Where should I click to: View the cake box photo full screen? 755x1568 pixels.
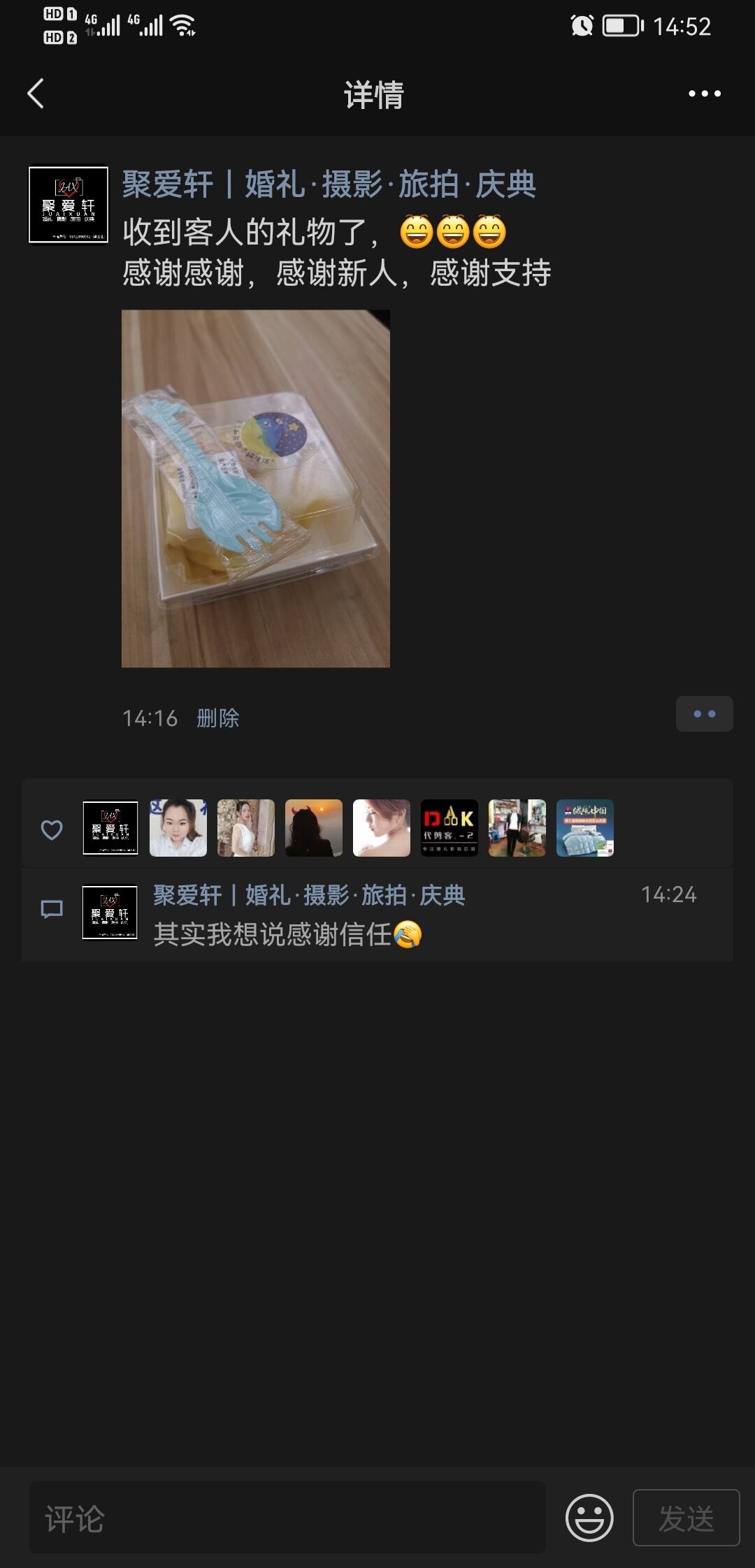click(x=256, y=488)
